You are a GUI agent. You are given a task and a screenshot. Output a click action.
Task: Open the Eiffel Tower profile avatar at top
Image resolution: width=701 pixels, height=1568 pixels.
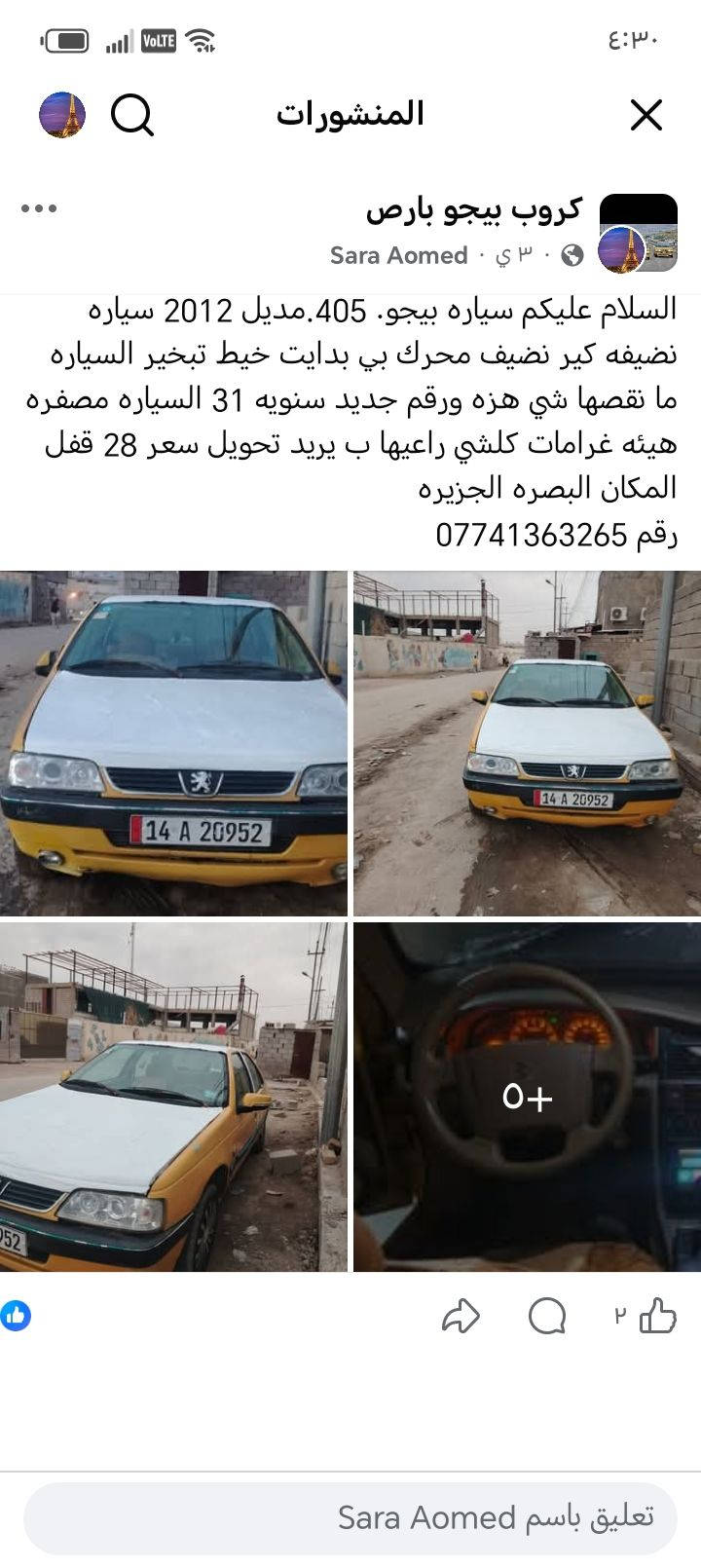[62, 115]
